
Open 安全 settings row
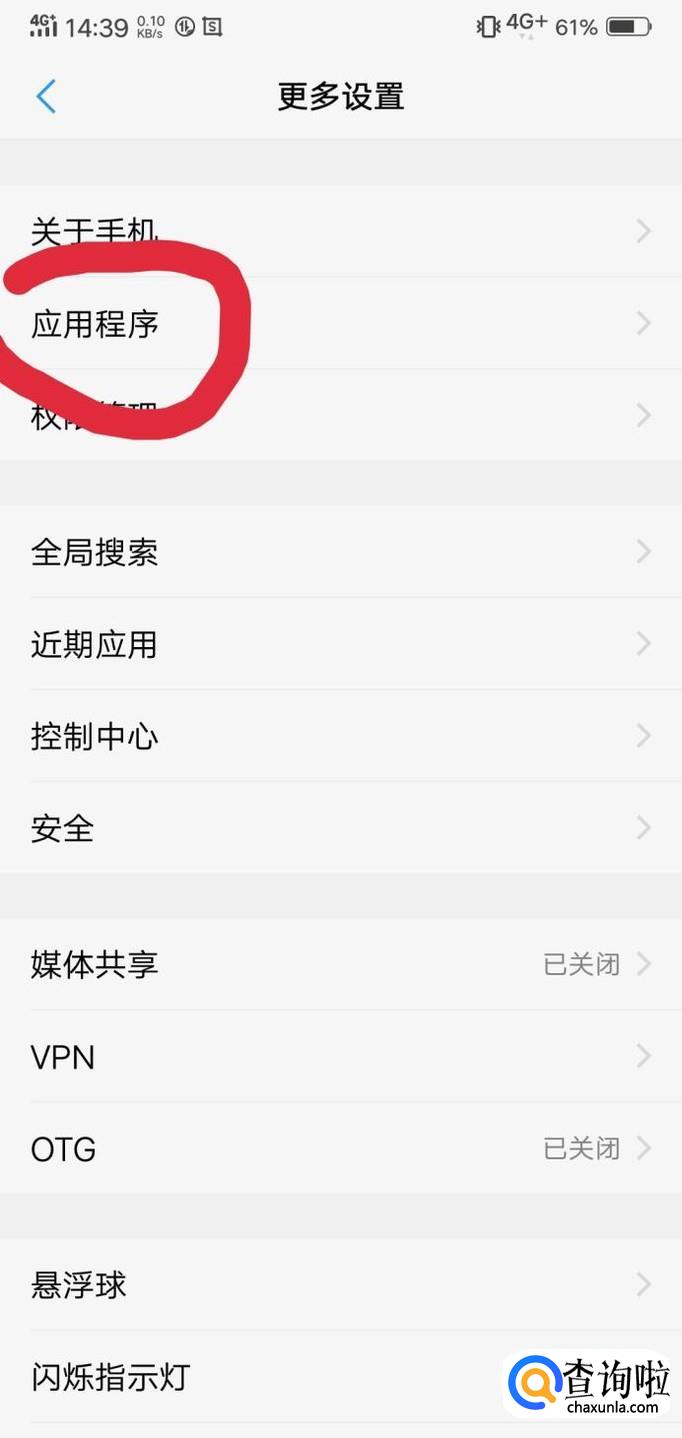click(340, 828)
